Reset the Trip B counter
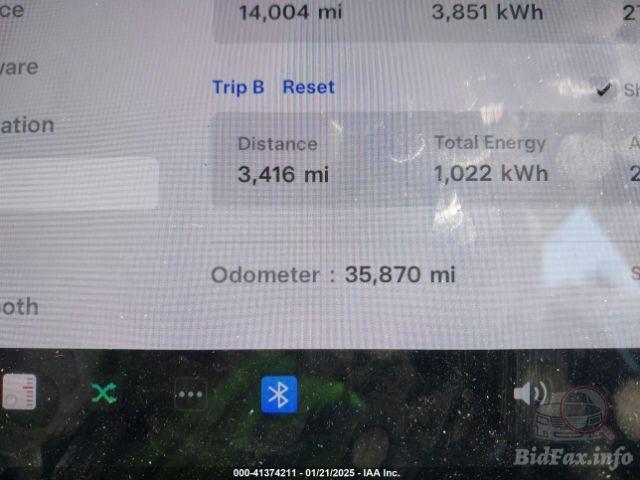 pos(308,87)
